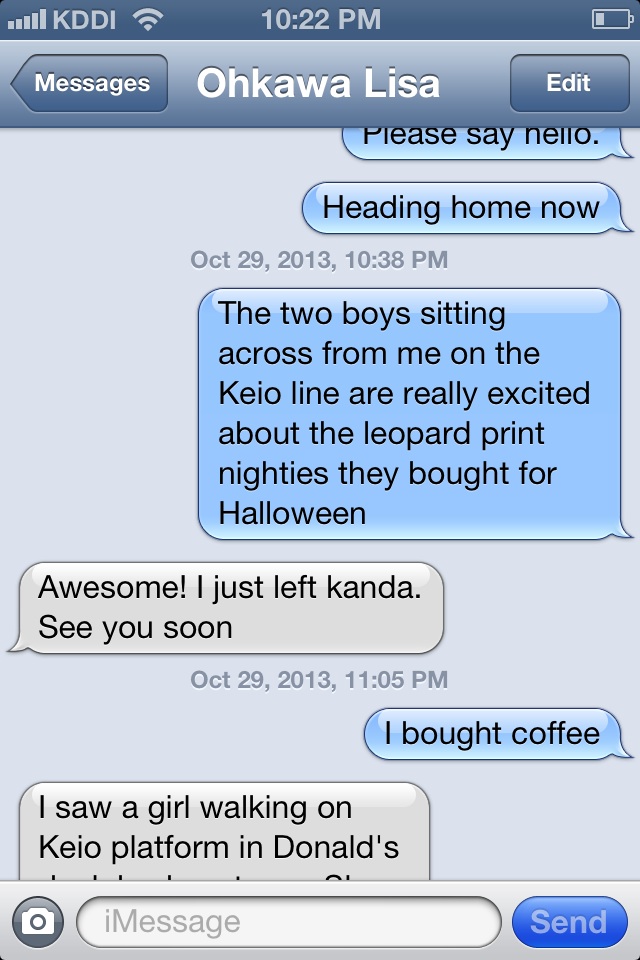The height and width of the screenshot is (960, 640).
Task: Tap the Send button
Action: click(568, 921)
